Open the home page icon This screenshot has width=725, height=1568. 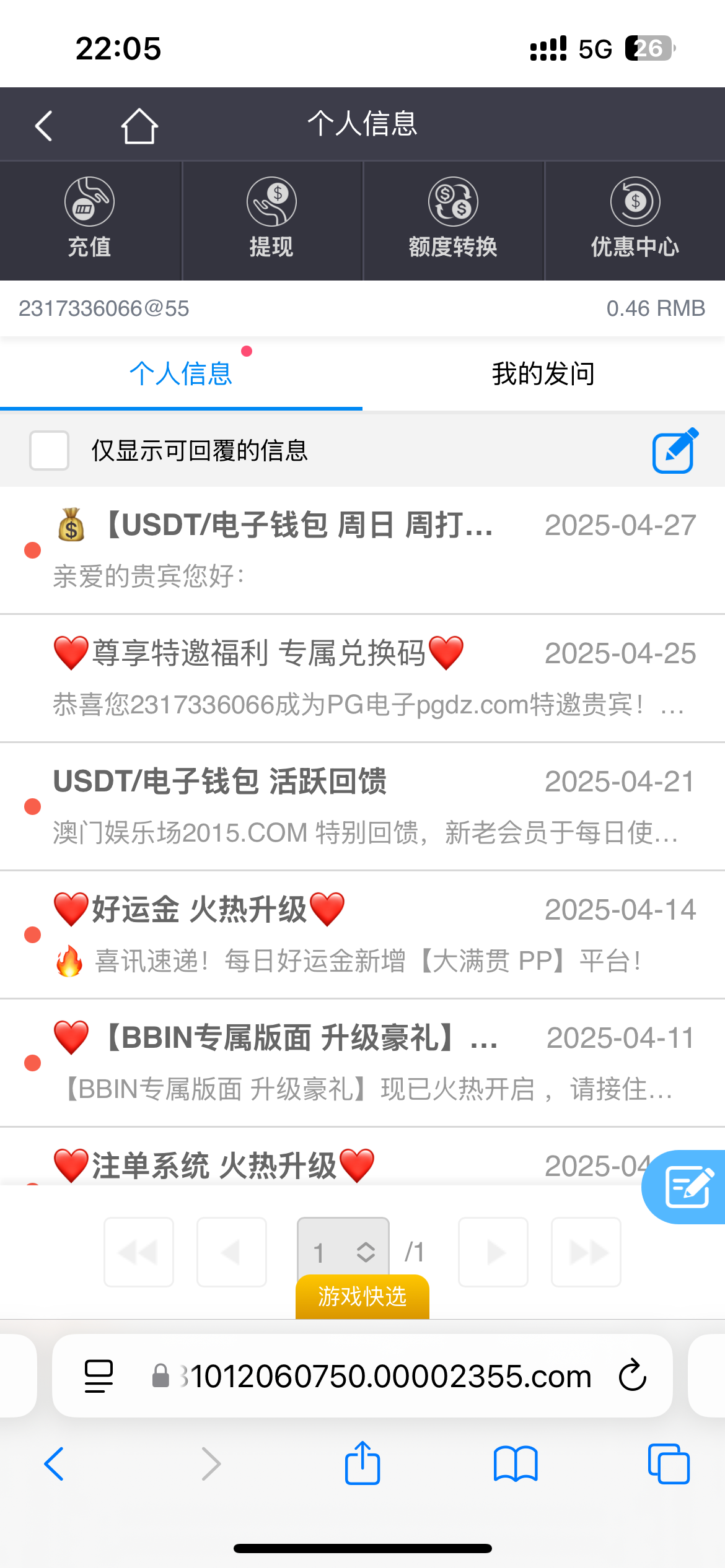139,126
